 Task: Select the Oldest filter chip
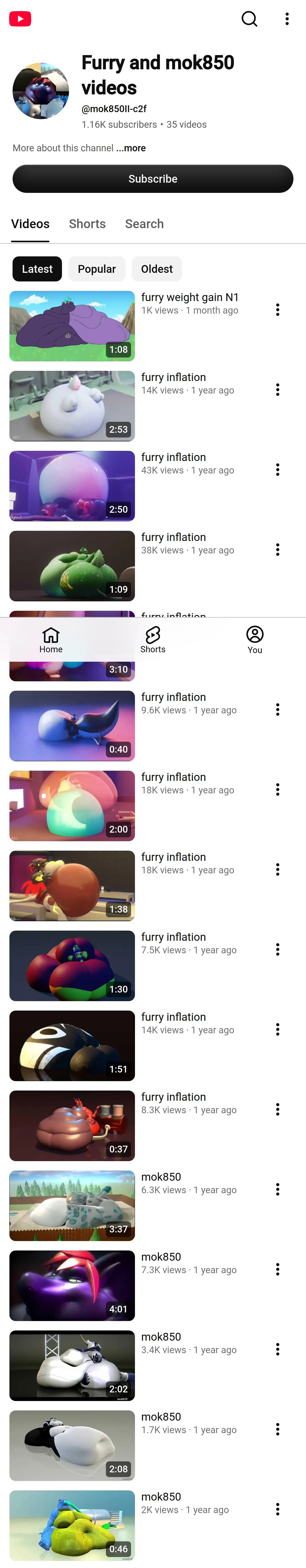[x=157, y=269]
